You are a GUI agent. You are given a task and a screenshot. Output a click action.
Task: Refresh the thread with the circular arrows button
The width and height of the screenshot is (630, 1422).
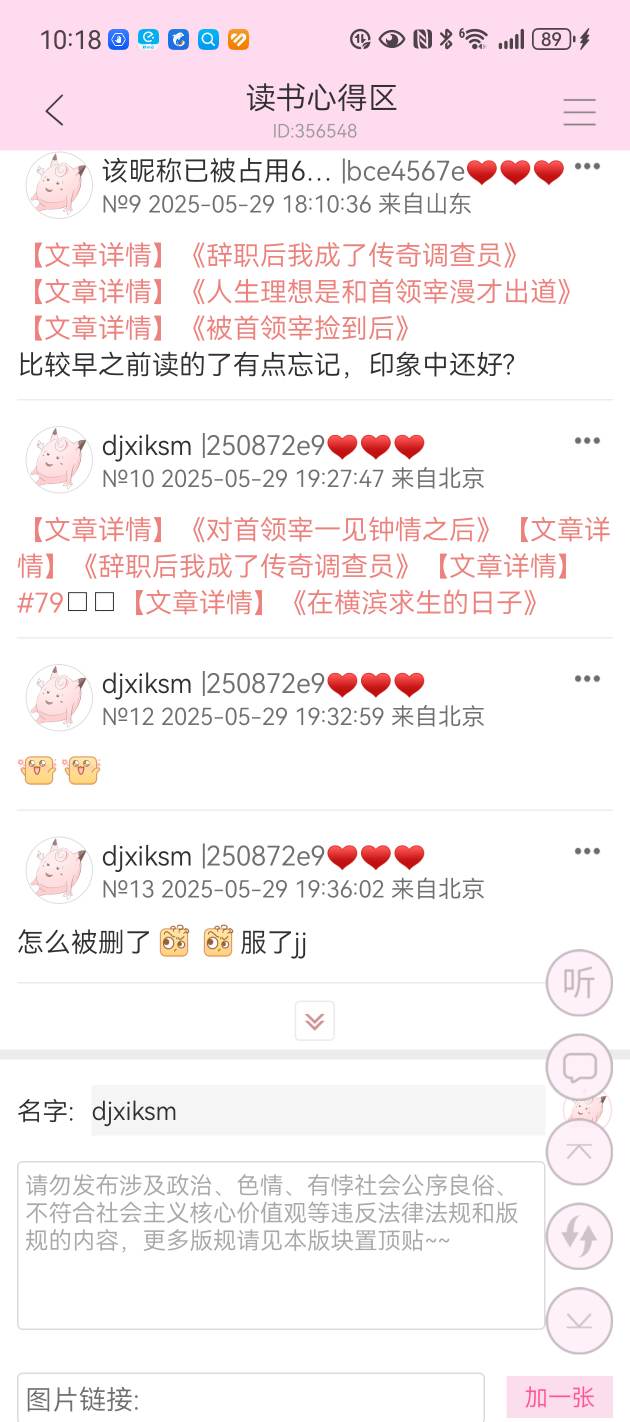click(x=579, y=1236)
